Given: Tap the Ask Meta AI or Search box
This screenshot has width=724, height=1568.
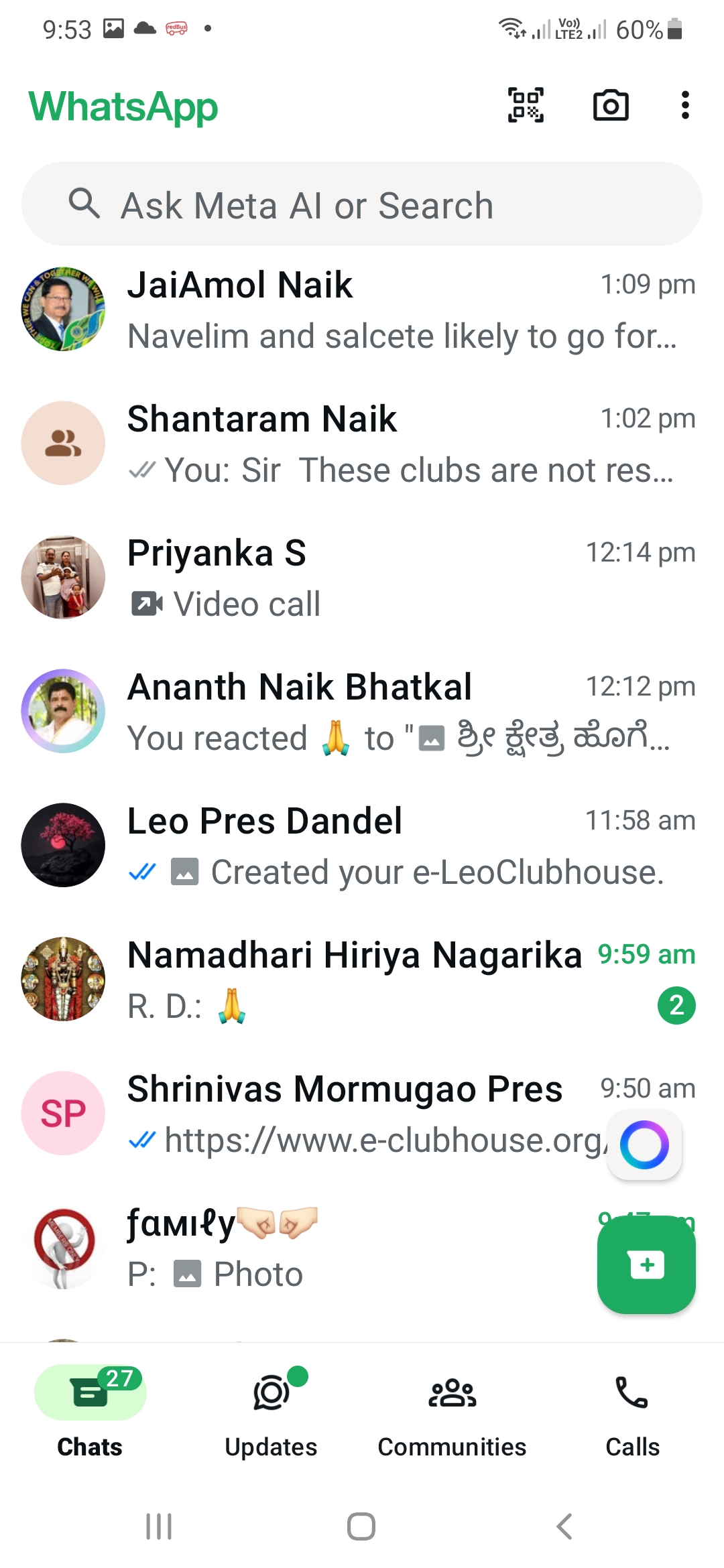Looking at the screenshot, I should pyautogui.click(x=362, y=204).
